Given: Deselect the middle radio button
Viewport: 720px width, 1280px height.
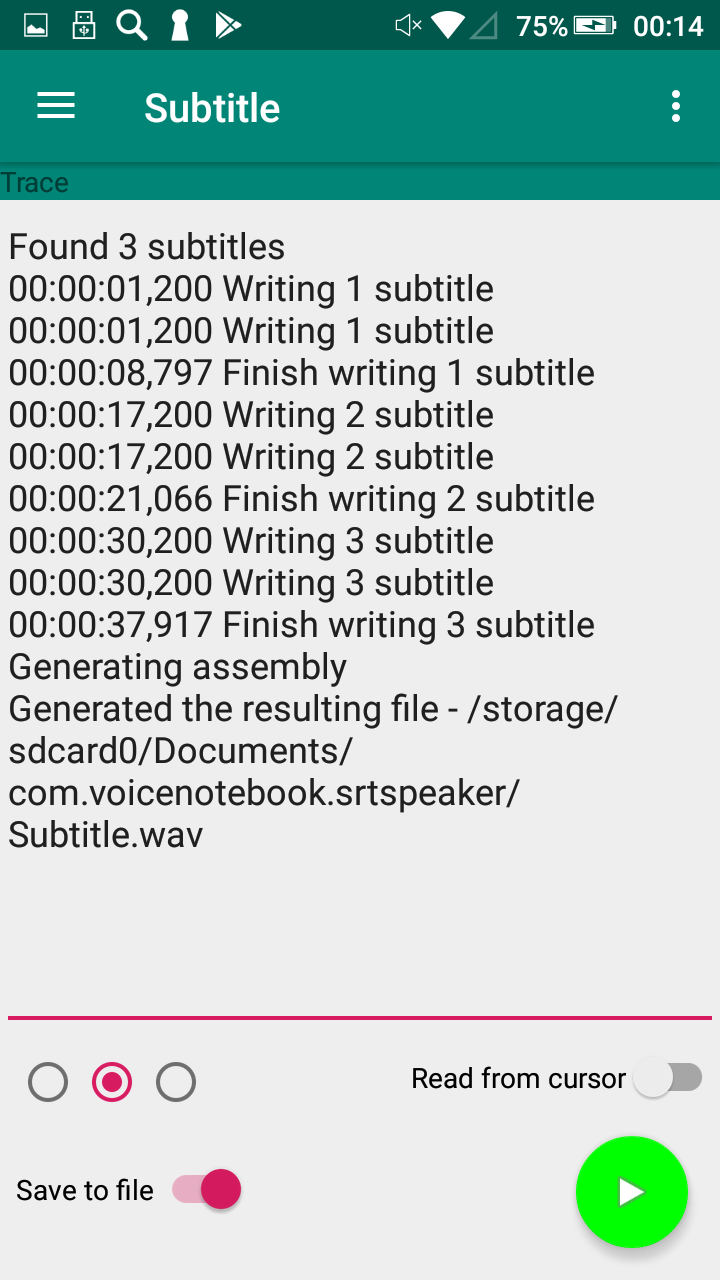Looking at the screenshot, I should click(x=112, y=1082).
